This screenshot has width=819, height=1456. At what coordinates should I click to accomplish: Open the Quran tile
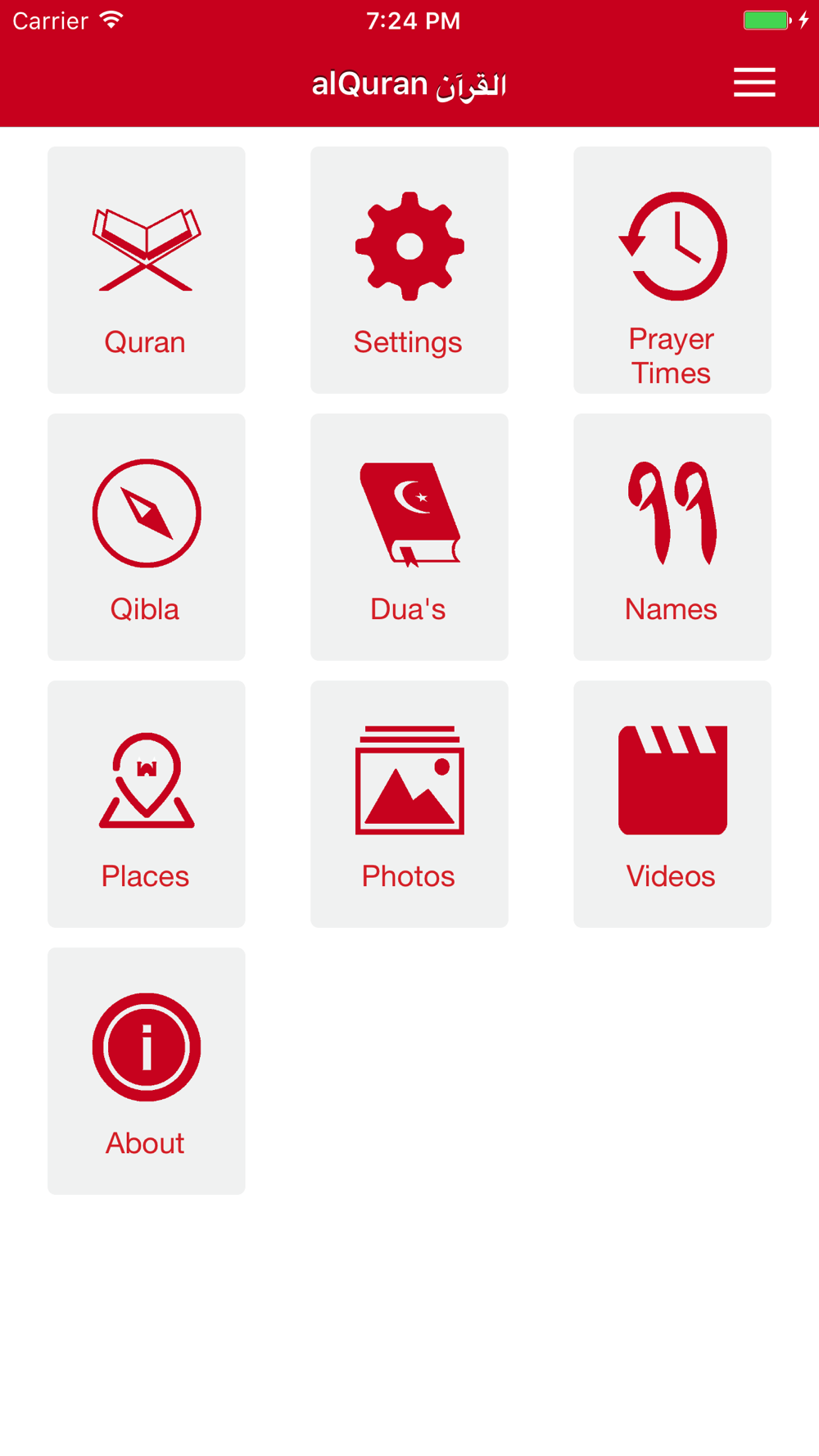point(147,270)
